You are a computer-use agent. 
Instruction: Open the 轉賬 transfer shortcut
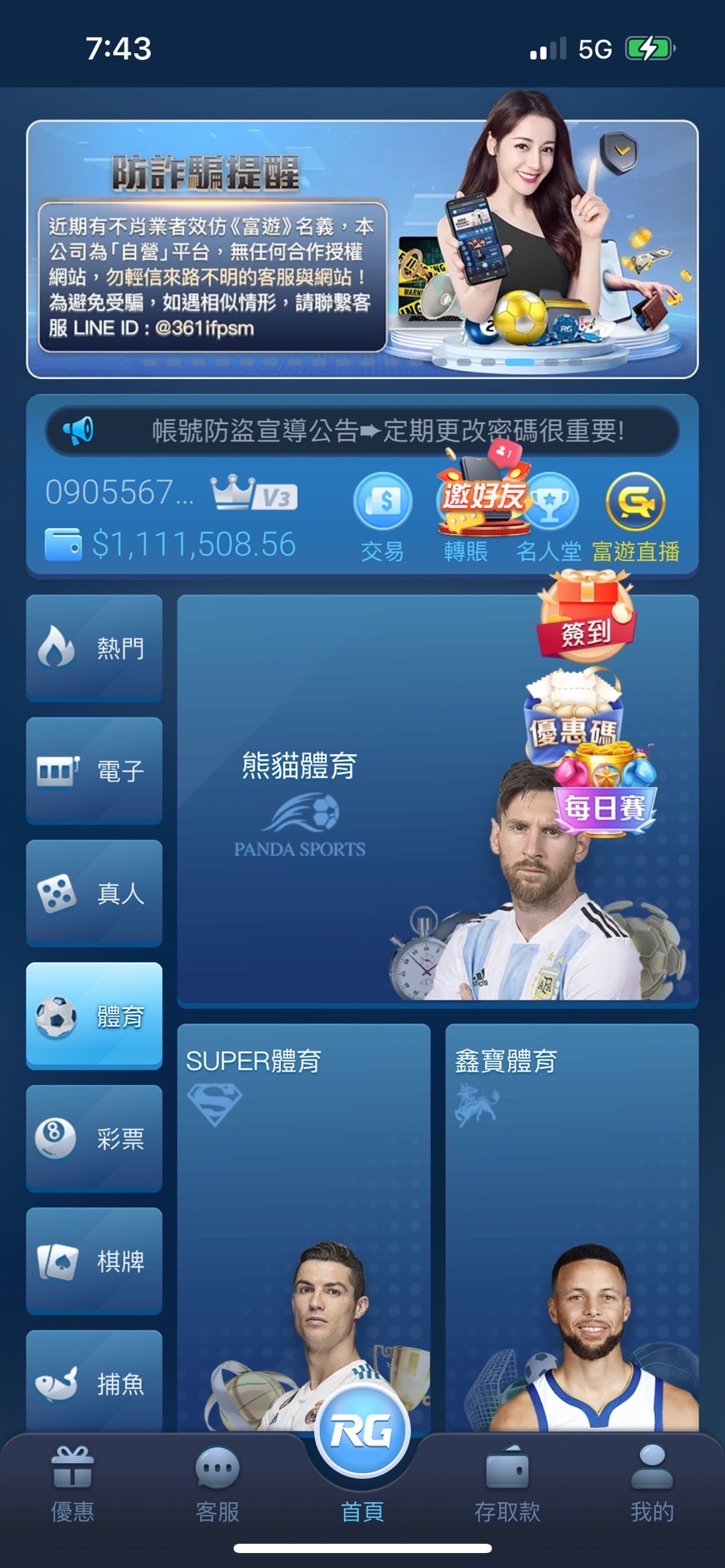tap(465, 551)
